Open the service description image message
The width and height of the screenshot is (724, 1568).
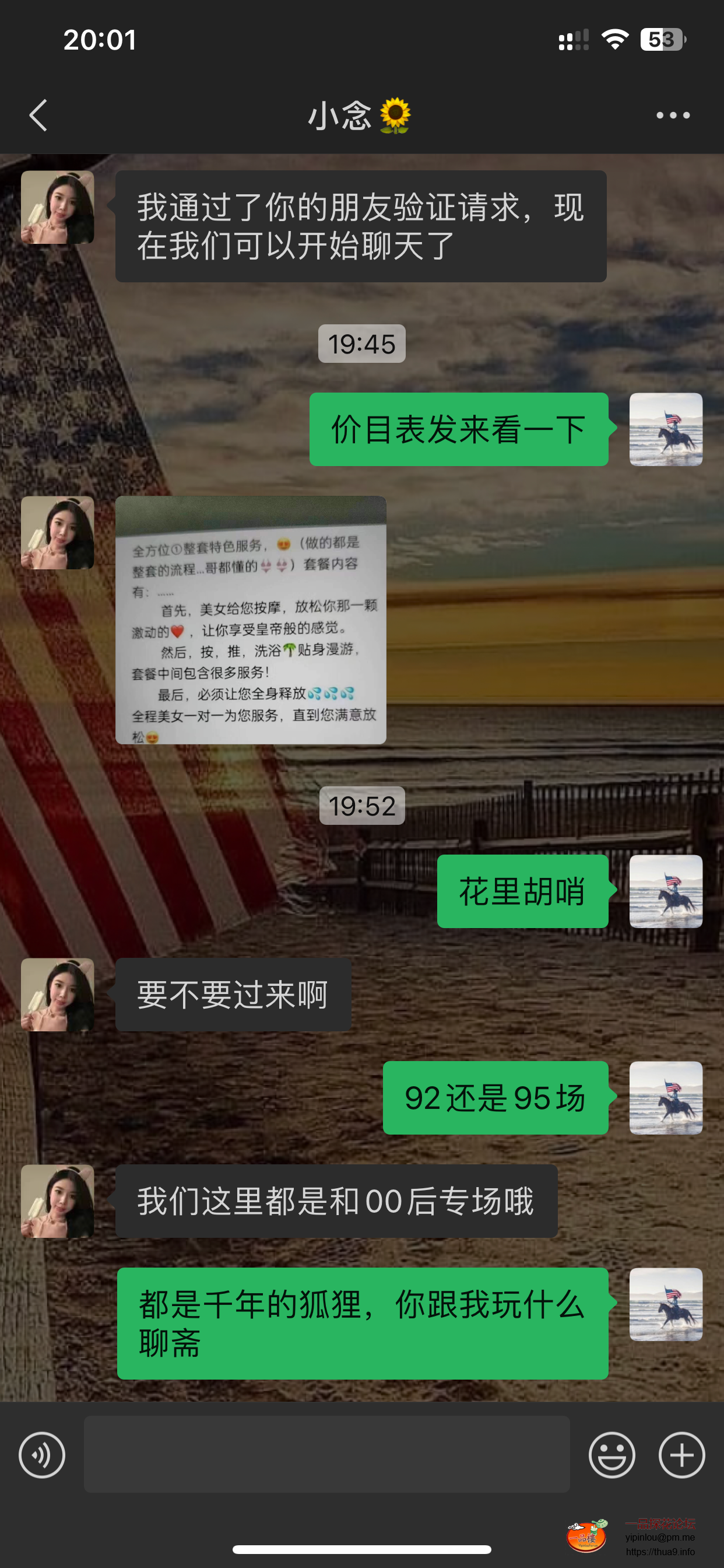[x=251, y=619]
